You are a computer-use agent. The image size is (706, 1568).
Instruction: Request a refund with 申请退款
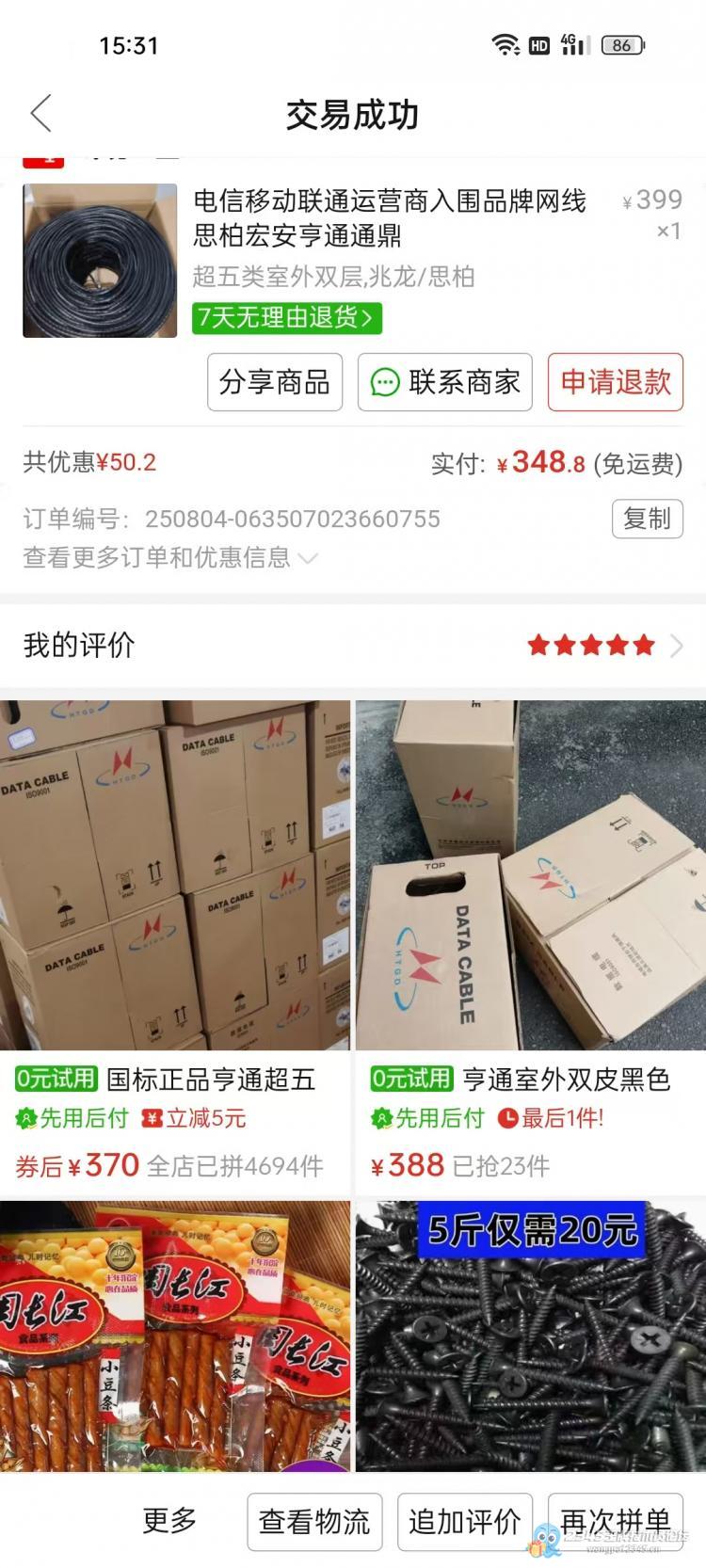[616, 382]
